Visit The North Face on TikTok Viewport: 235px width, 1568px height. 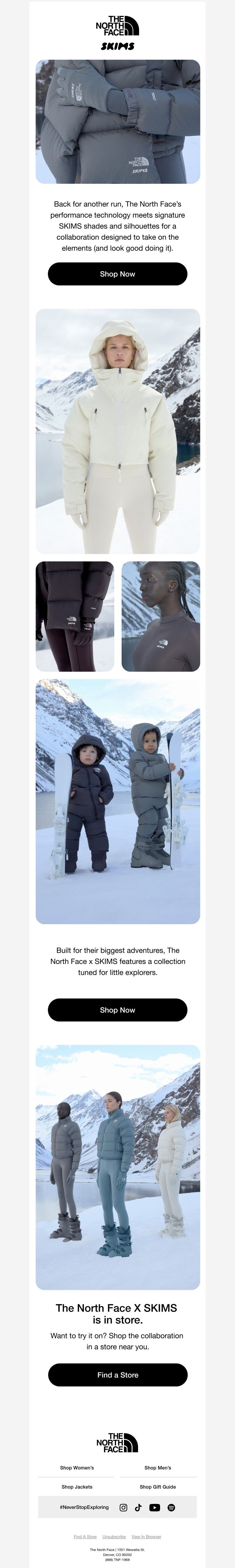[x=138, y=1507]
